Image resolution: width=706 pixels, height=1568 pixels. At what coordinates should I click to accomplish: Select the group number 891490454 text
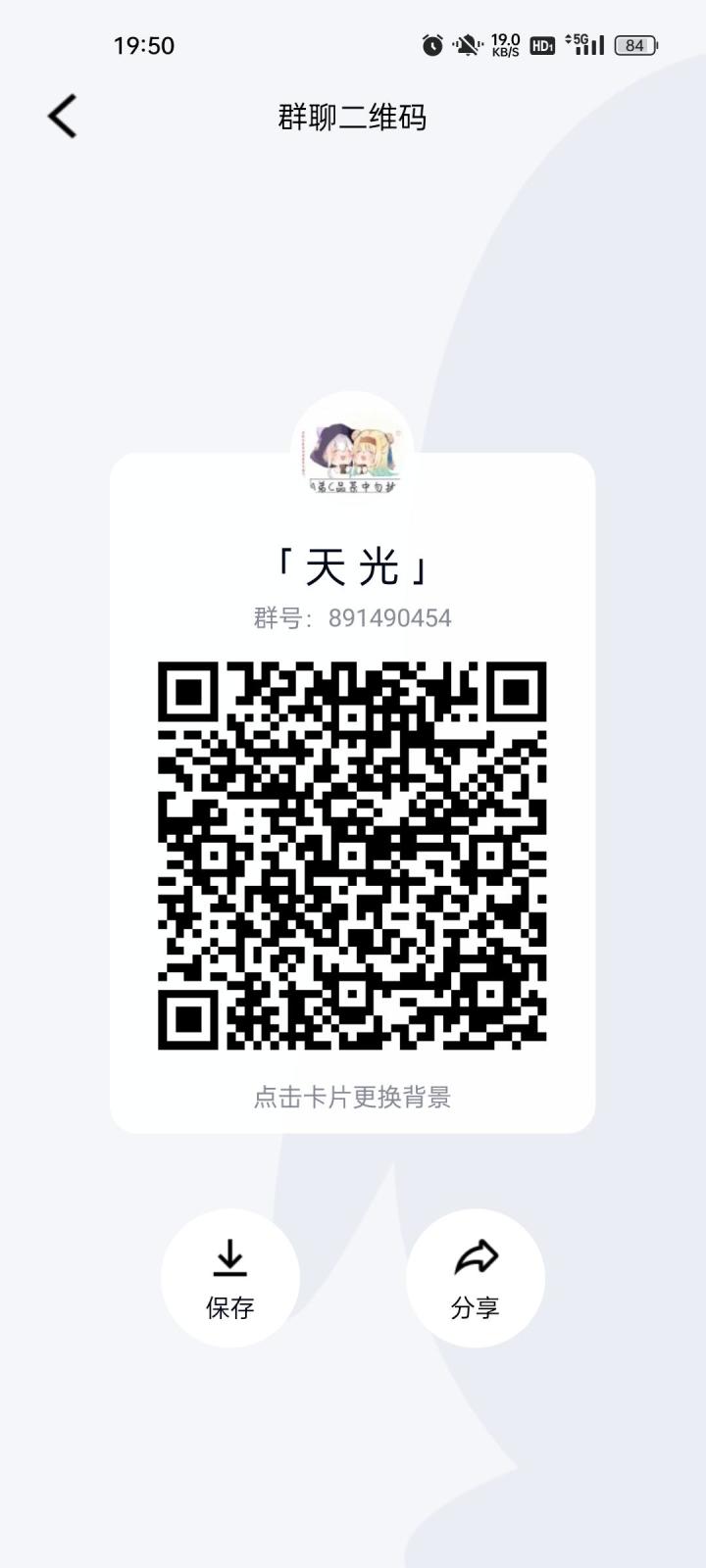click(x=352, y=617)
